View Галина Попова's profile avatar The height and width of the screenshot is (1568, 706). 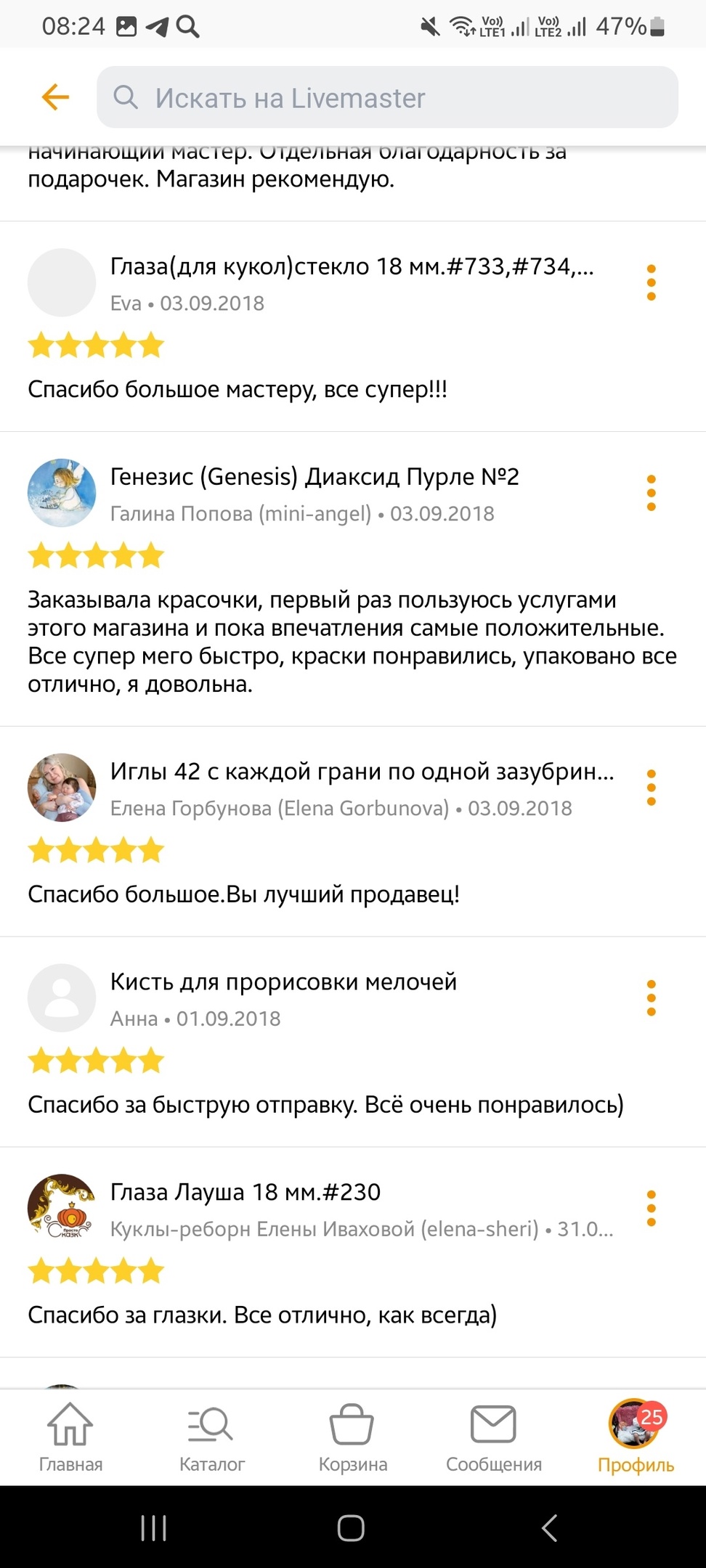(x=62, y=493)
